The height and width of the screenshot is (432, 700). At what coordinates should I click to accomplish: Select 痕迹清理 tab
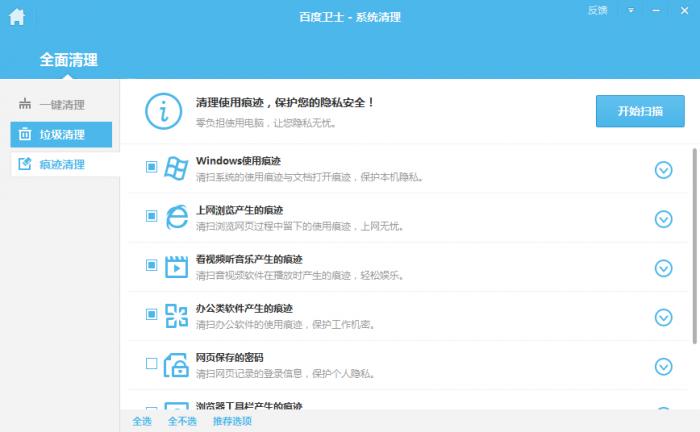pos(61,164)
